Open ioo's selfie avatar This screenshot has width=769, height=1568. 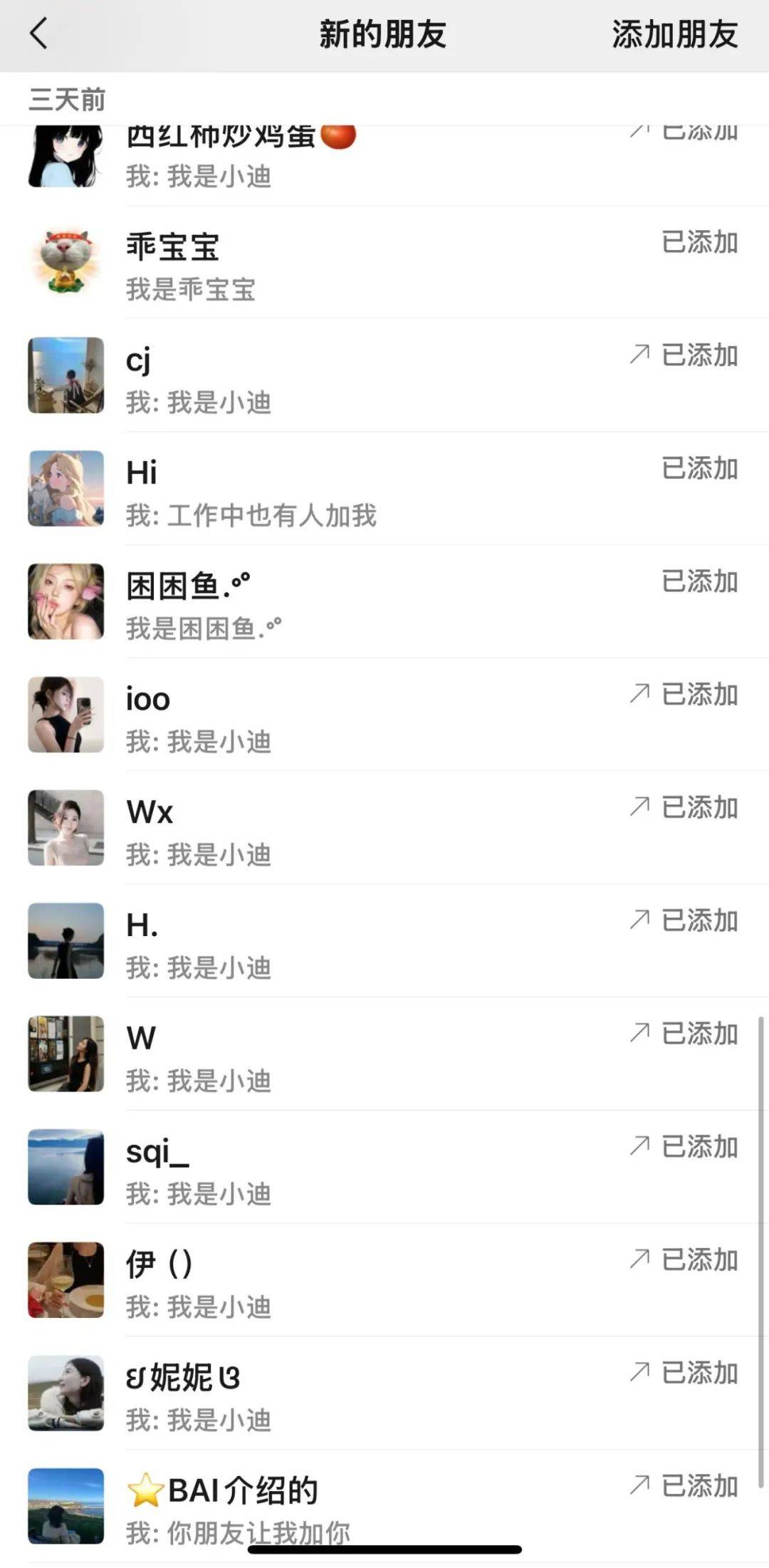tap(66, 715)
